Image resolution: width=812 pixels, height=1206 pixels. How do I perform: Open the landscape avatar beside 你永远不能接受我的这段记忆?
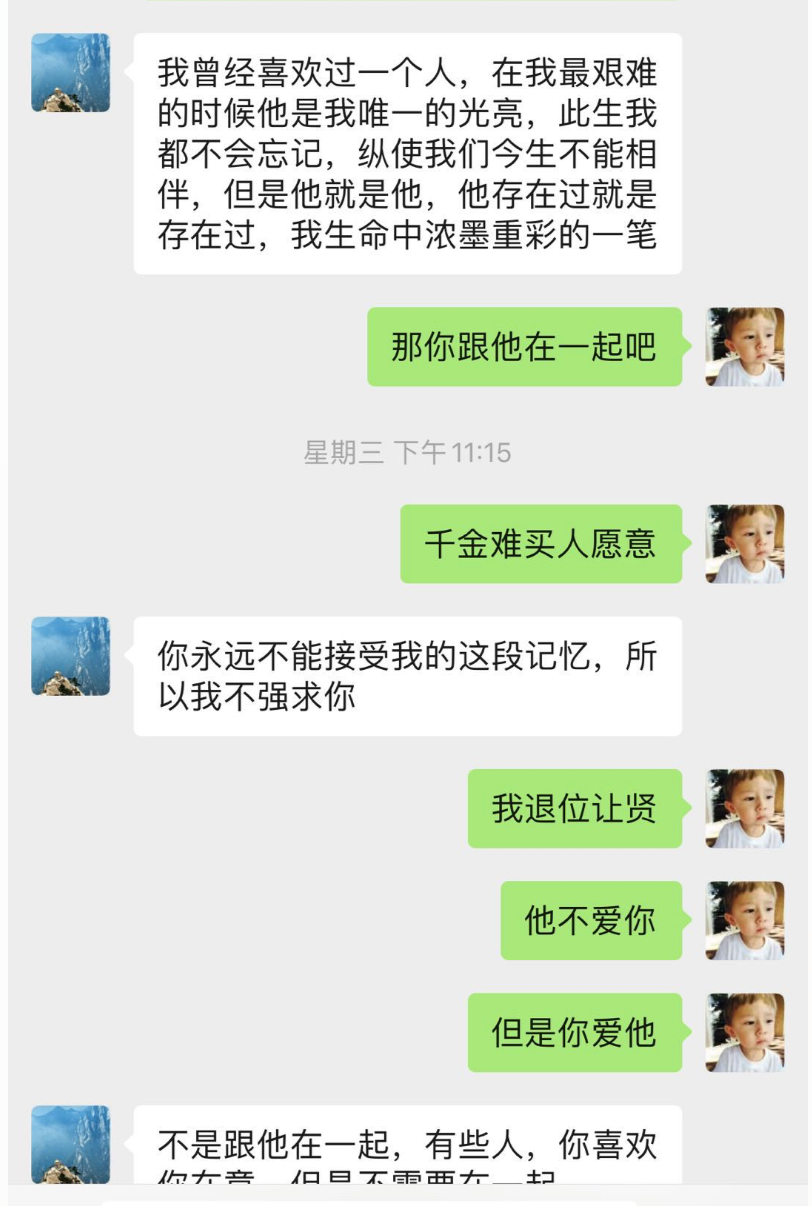coord(70,656)
